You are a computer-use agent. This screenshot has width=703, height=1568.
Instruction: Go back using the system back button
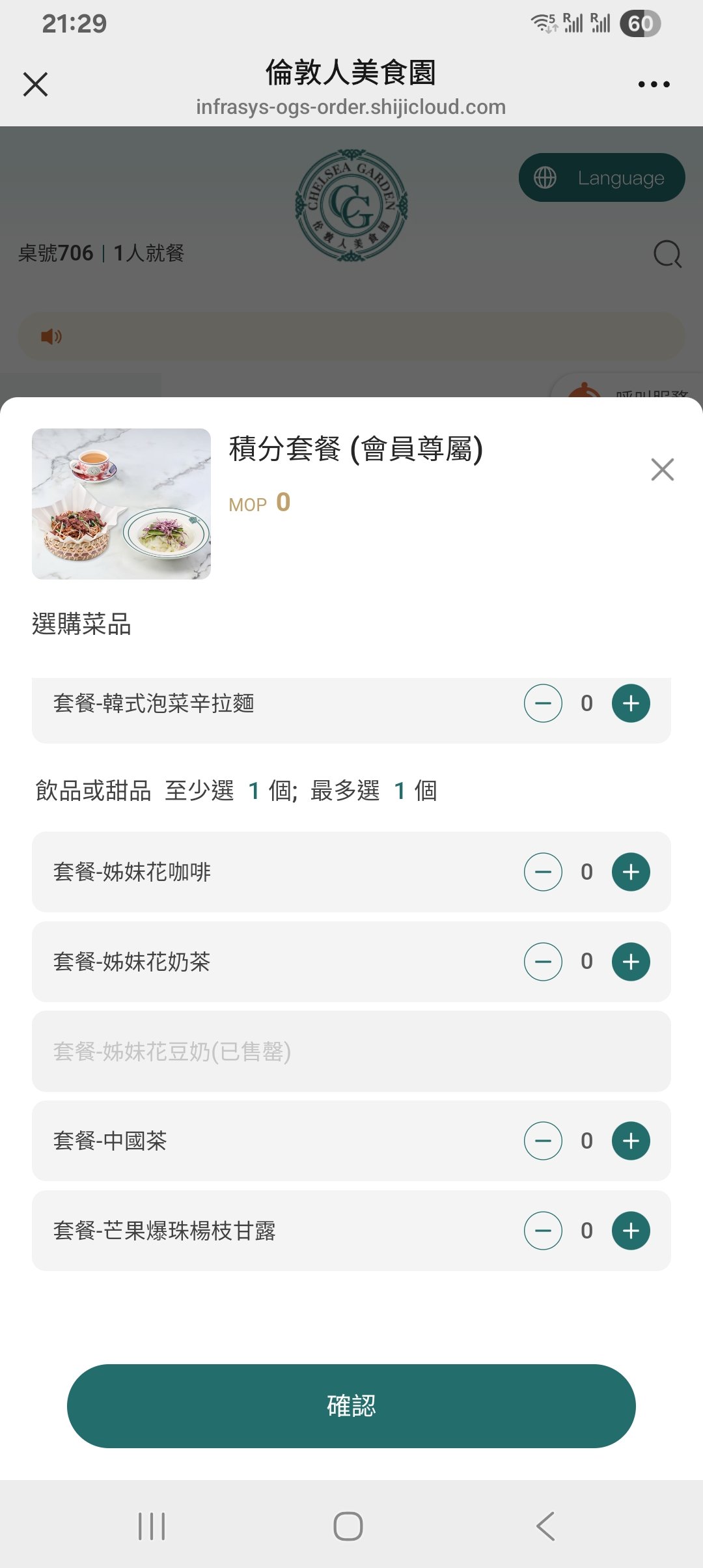tap(545, 1526)
